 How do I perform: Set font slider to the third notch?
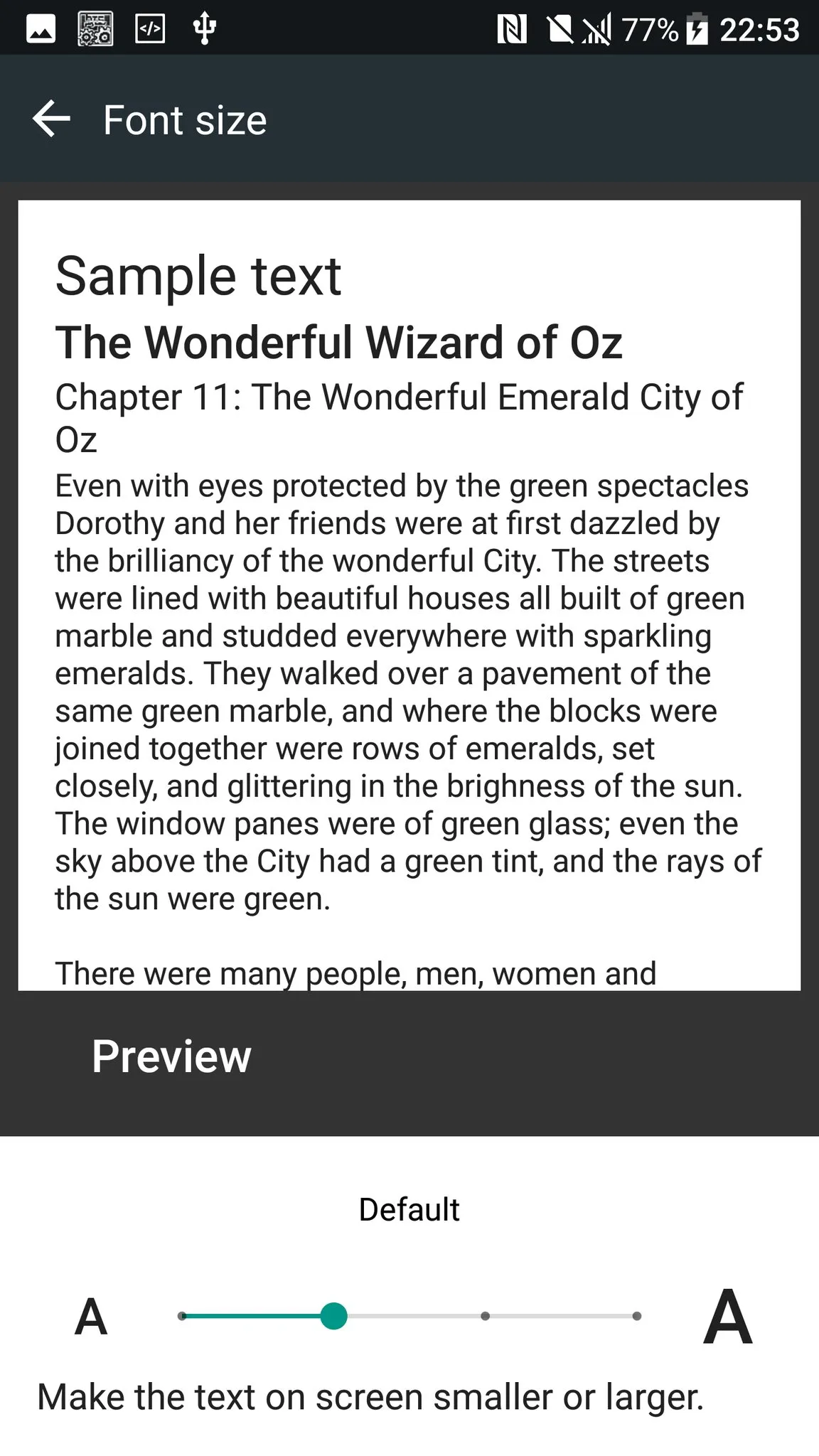(485, 1316)
